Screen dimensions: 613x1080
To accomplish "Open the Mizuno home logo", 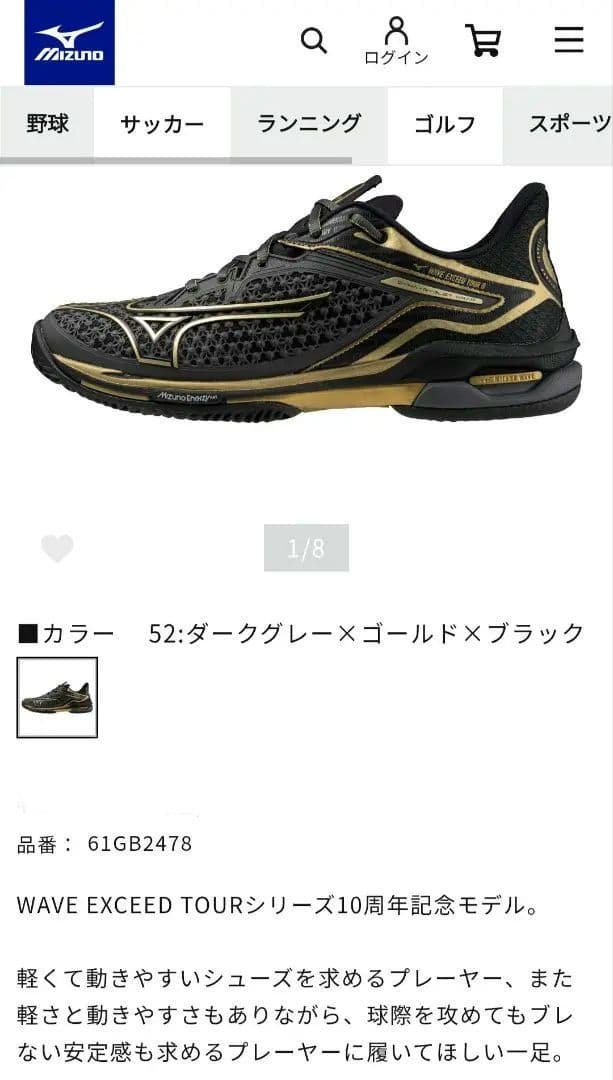I will point(69,42).
